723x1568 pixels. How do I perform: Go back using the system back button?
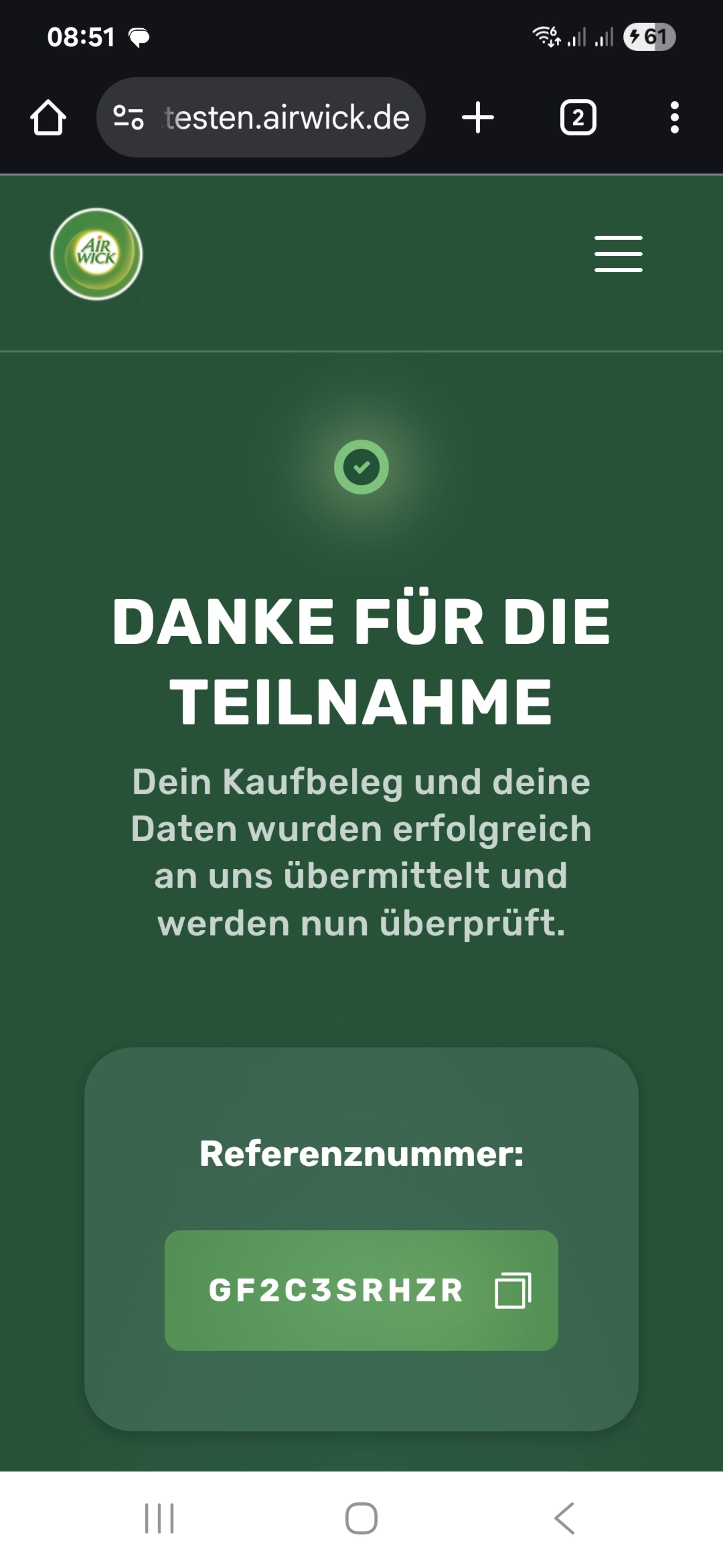pyautogui.click(x=564, y=1518)
